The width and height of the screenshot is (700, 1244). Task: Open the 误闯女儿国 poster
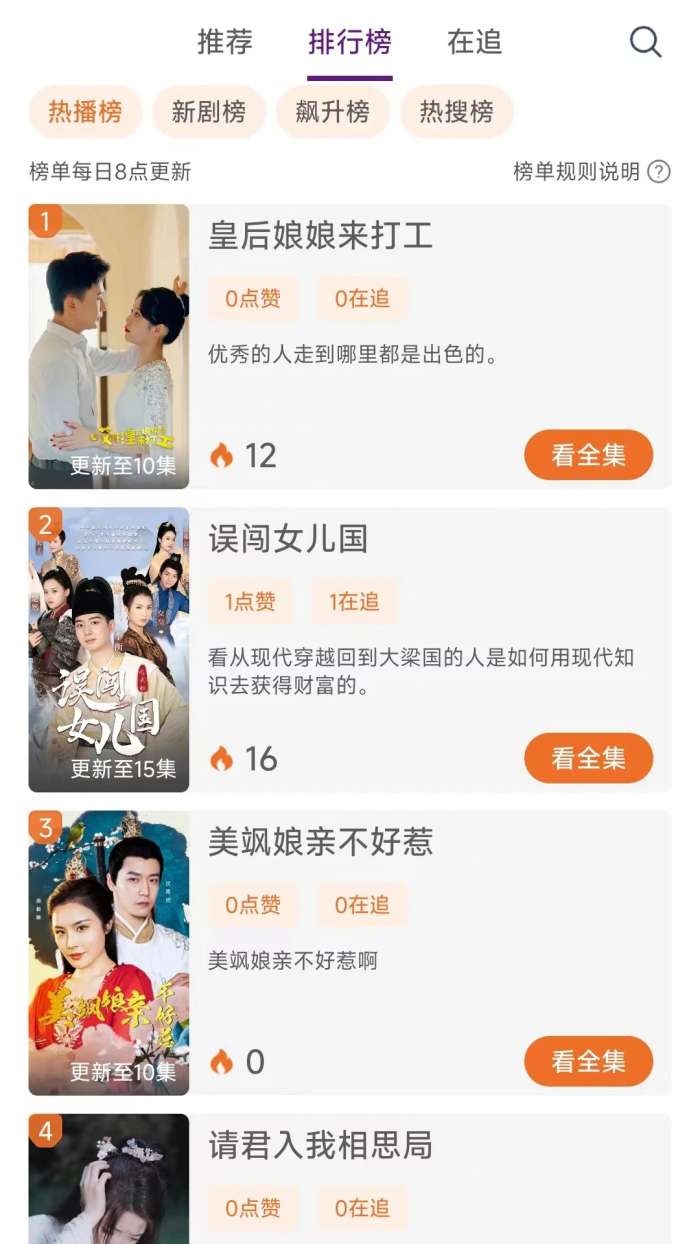coord(108,649)
